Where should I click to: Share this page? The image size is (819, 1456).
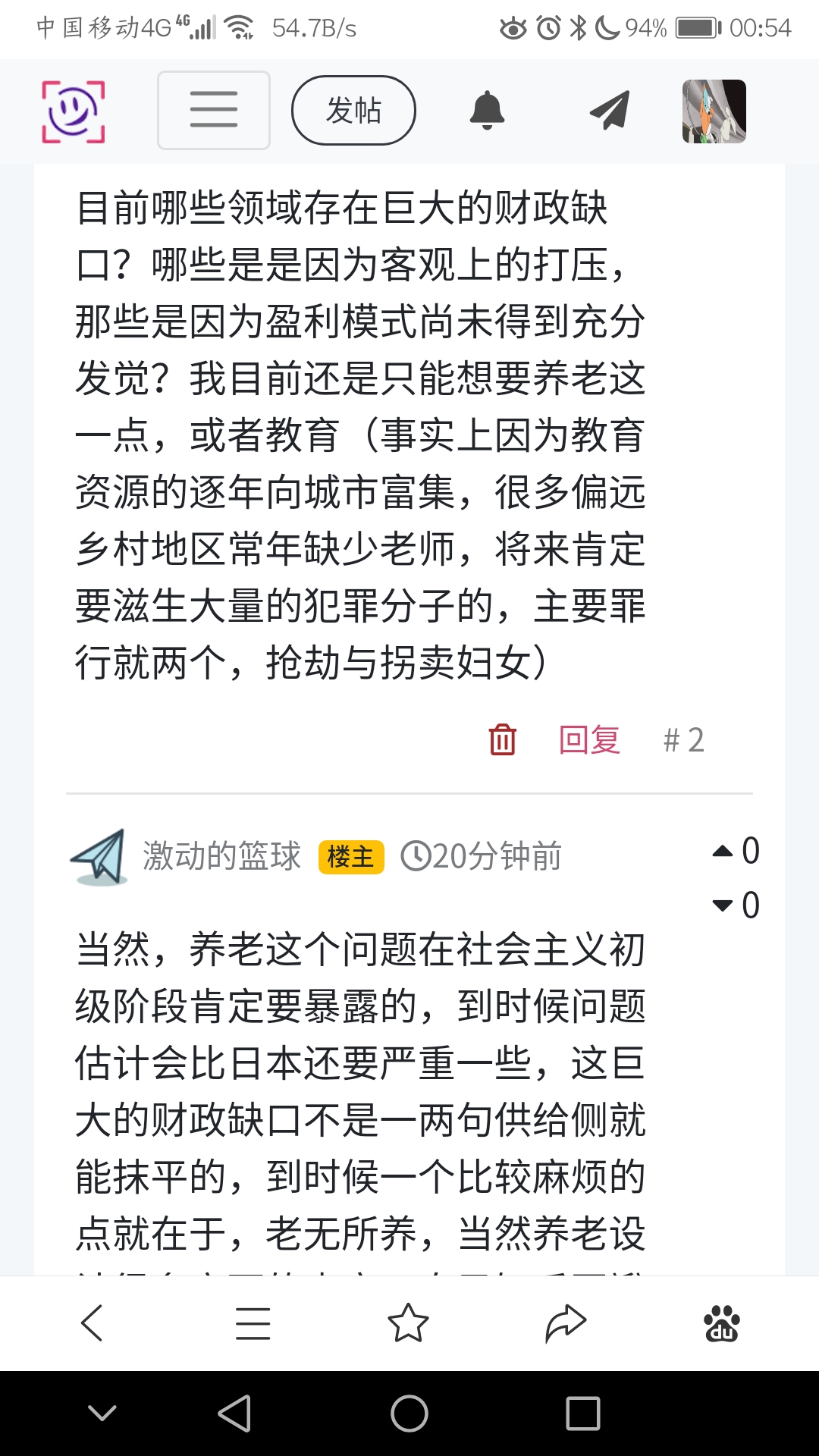coord(566,1323)
